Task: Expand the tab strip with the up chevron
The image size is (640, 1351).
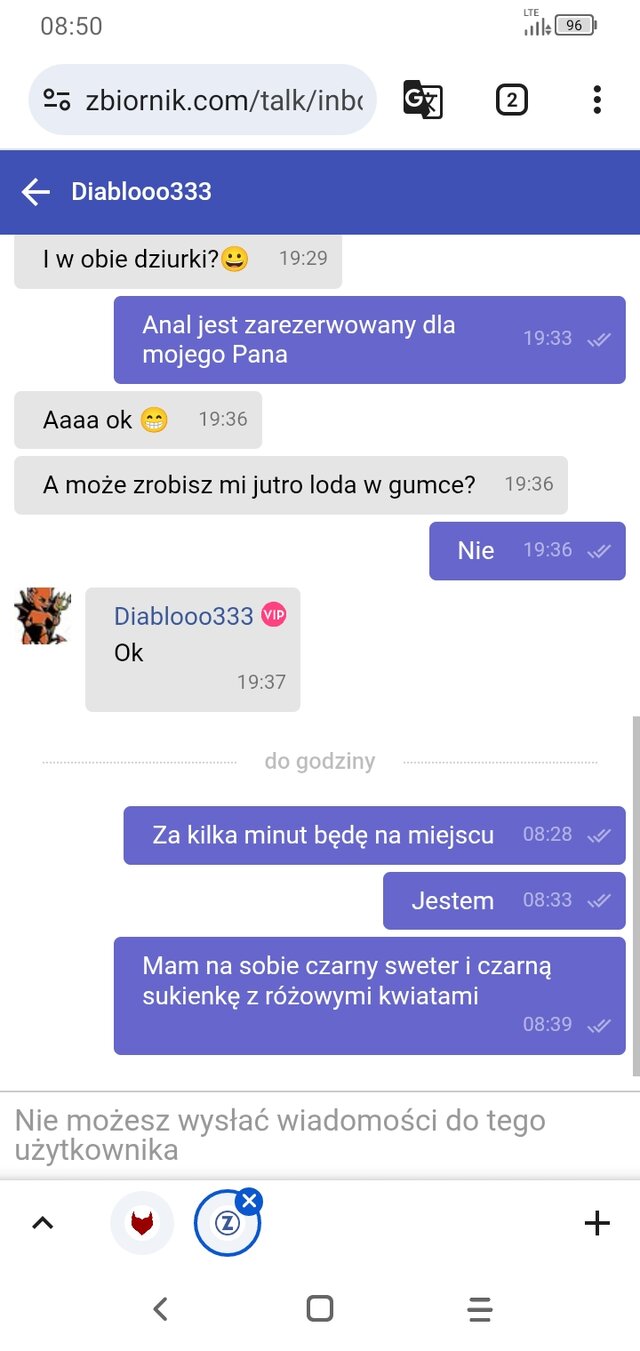Action: tap(43, 1222)
